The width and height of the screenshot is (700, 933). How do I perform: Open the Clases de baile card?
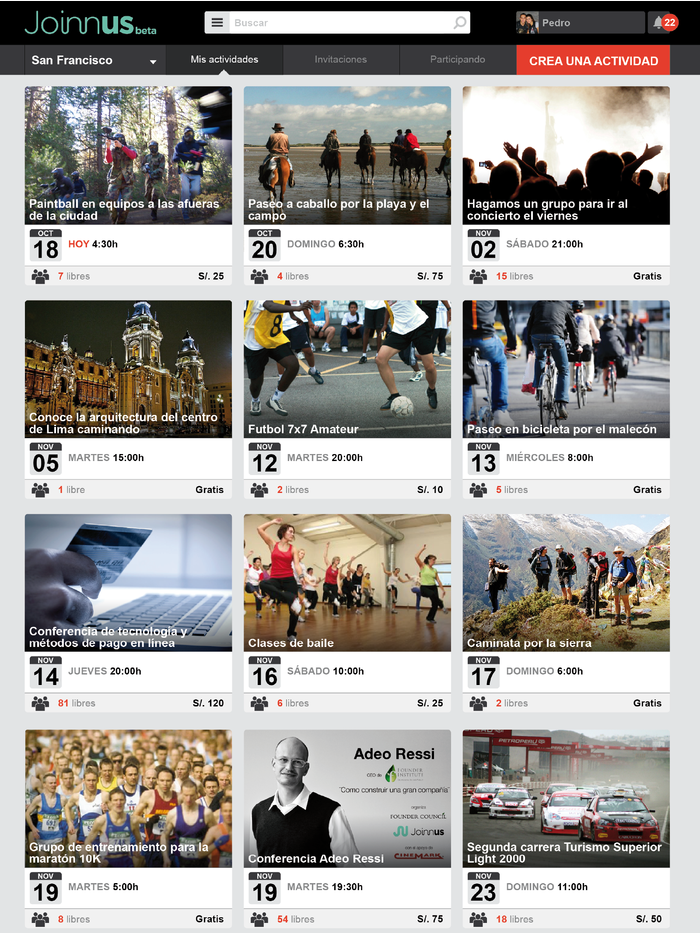pyautogui.click(x=347, y=583)
